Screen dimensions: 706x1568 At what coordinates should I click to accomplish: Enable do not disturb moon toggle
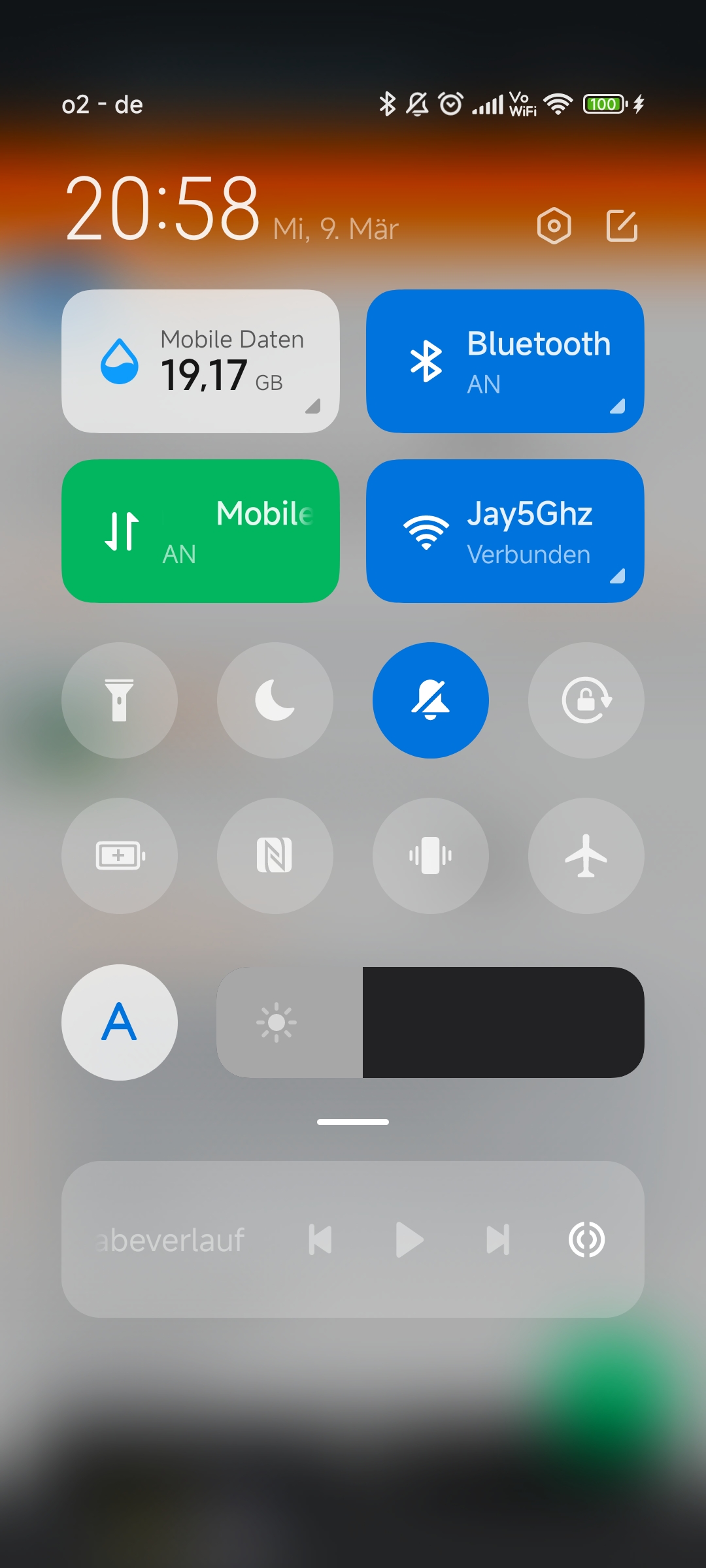[275, 700]
